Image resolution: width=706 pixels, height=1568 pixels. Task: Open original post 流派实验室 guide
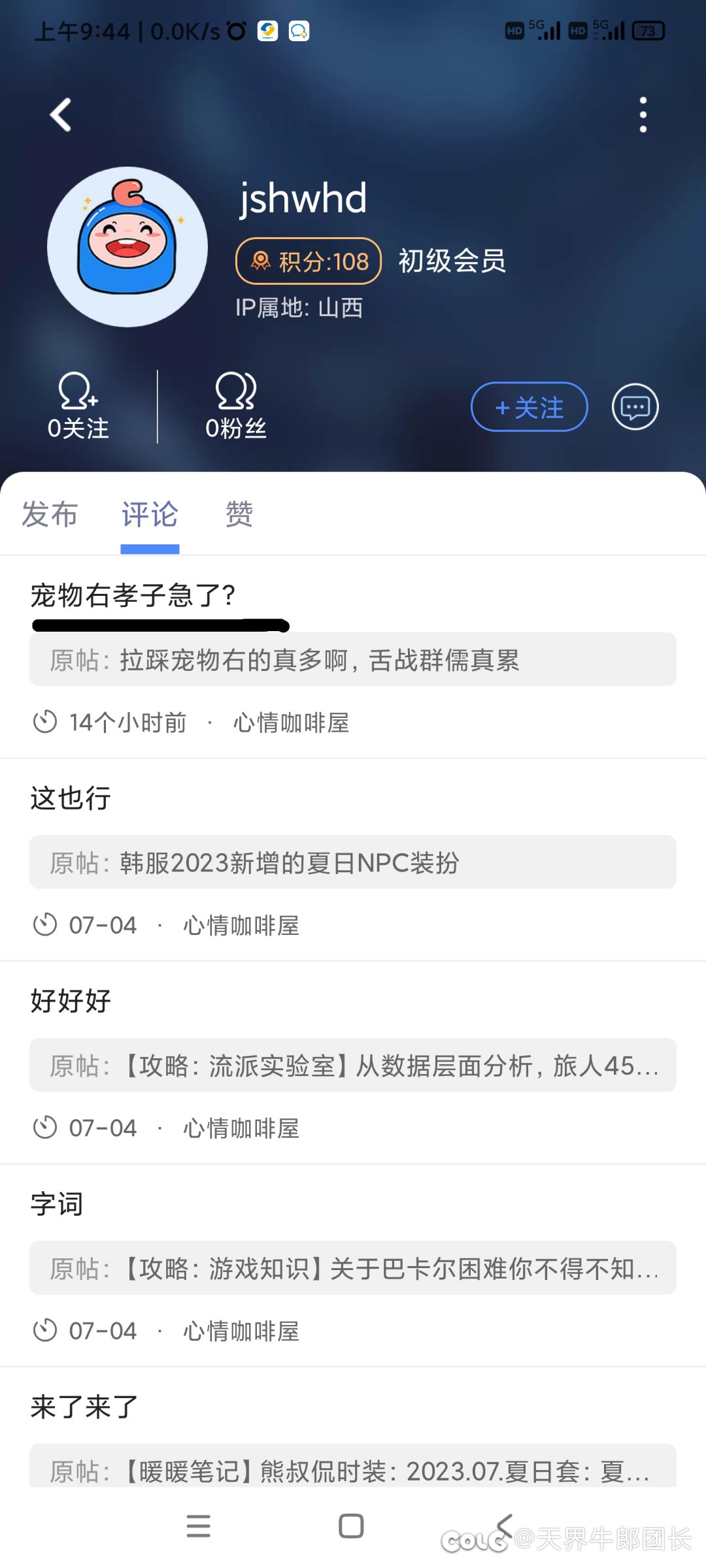[x=353, y=1065]
